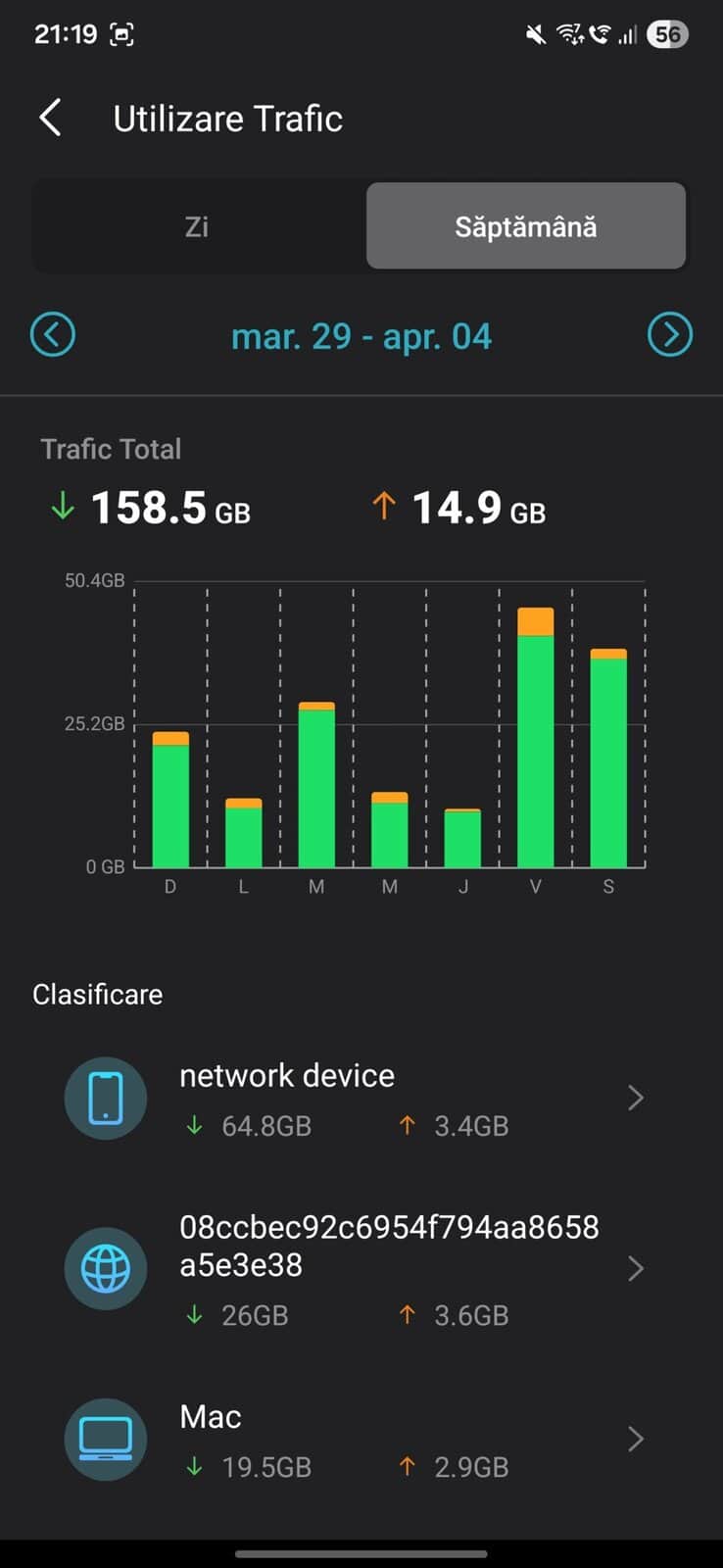
Task: Switch to the Zi tab
Action: pos(197,226)
